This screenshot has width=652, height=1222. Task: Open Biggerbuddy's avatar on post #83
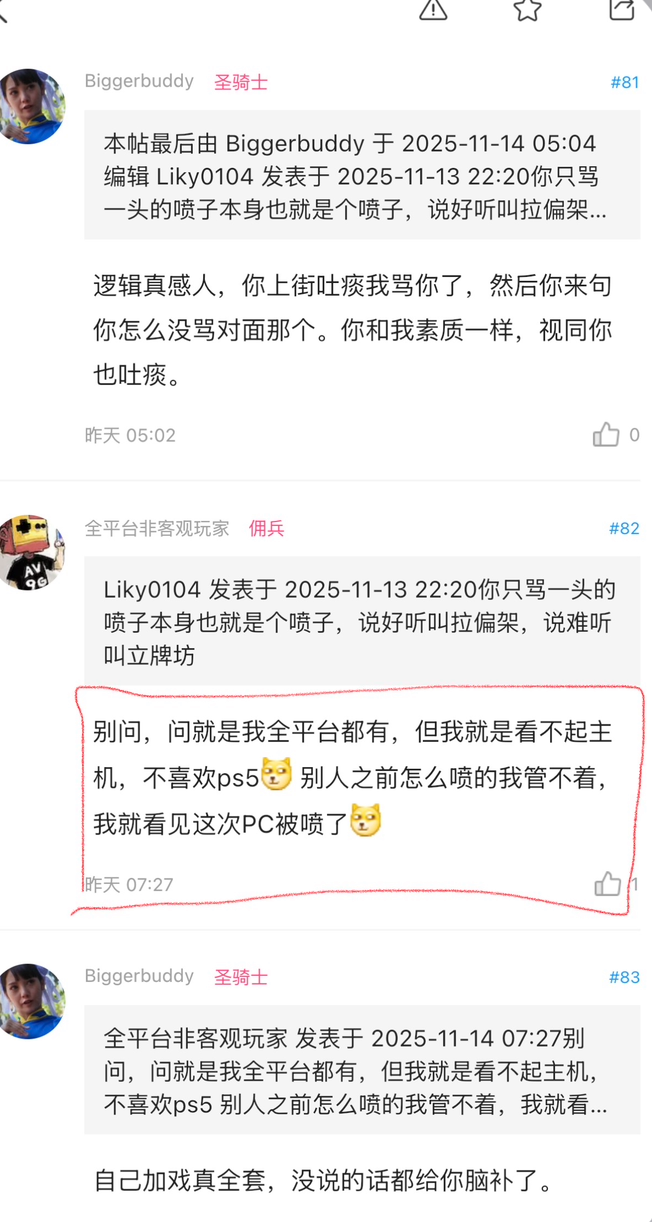click(32, 1001)
